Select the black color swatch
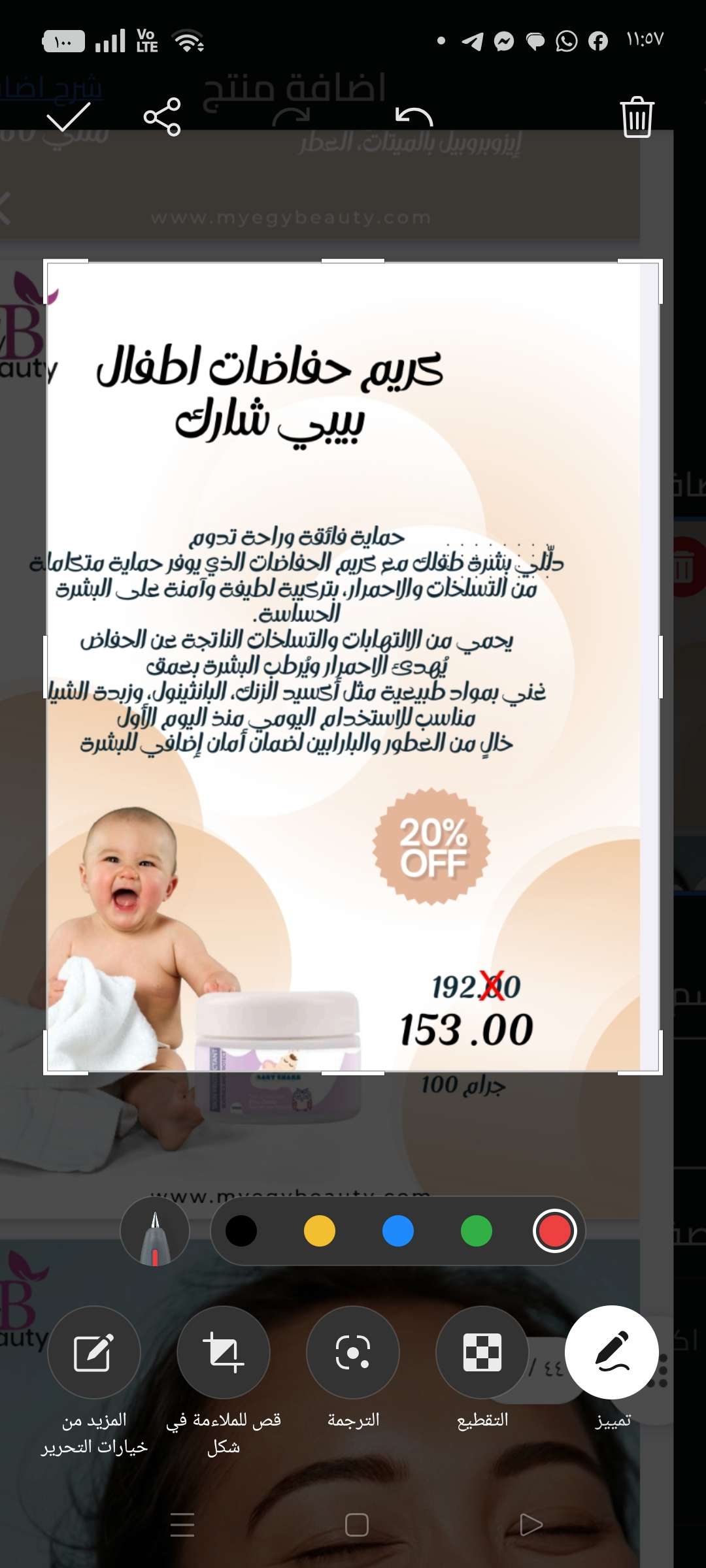The width and height of the screenshot is (706, 1568). [241, 1231]
